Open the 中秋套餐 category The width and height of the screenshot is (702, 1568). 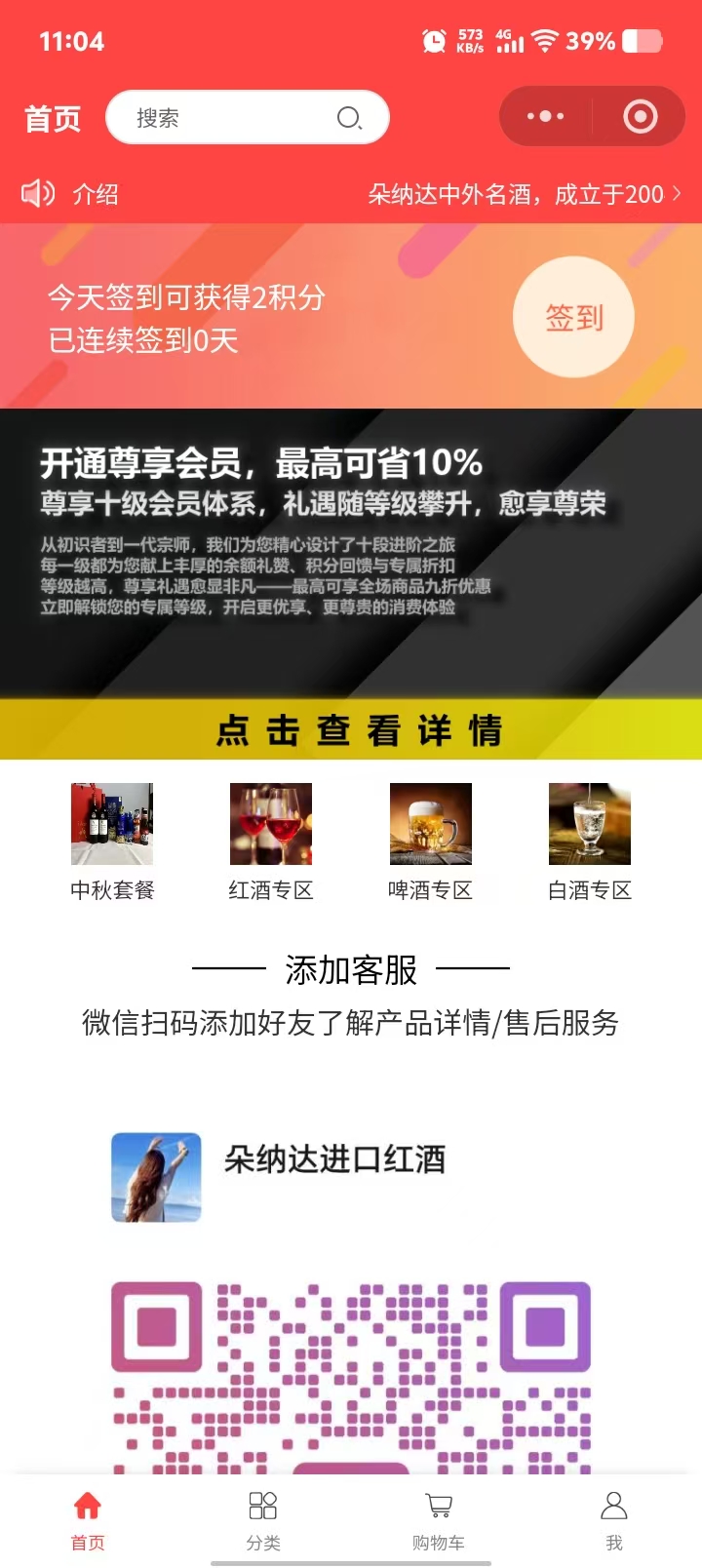112,840
